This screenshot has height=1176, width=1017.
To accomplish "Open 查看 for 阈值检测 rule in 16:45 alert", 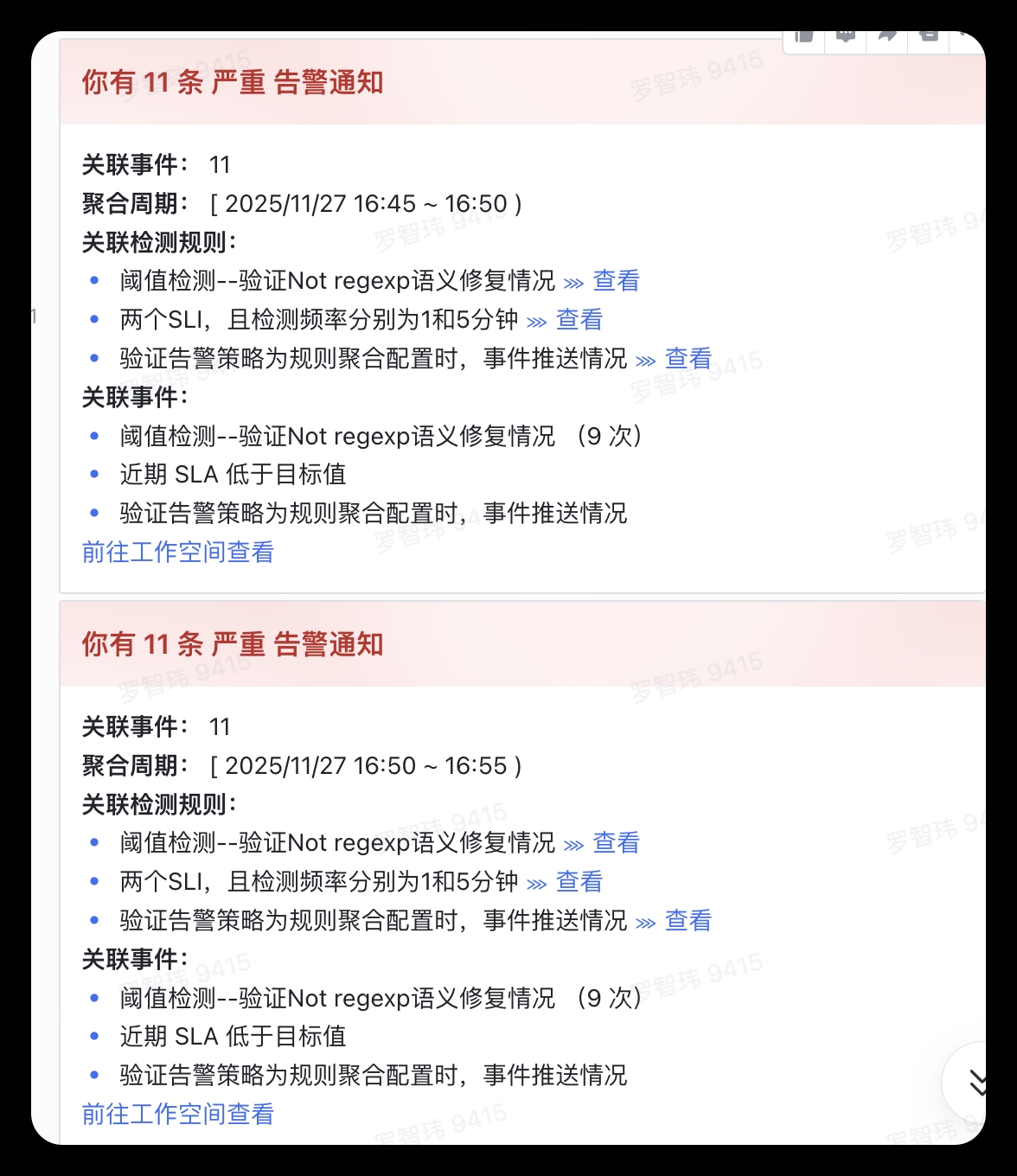I will pyautogui.click(x=616, y=281).
